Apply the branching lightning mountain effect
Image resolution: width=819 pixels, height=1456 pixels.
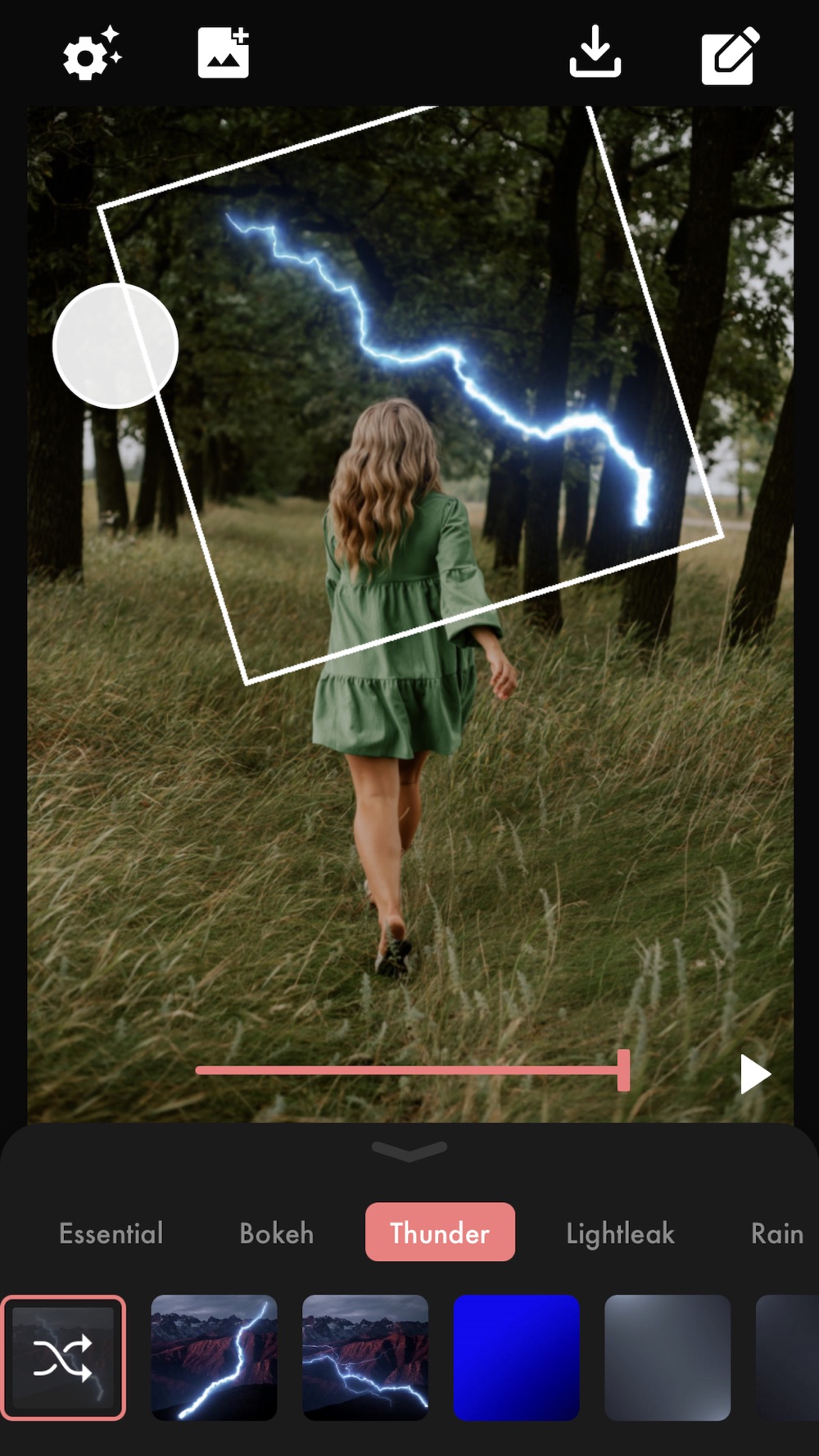pyautogui.click(x=365, y=1357)
